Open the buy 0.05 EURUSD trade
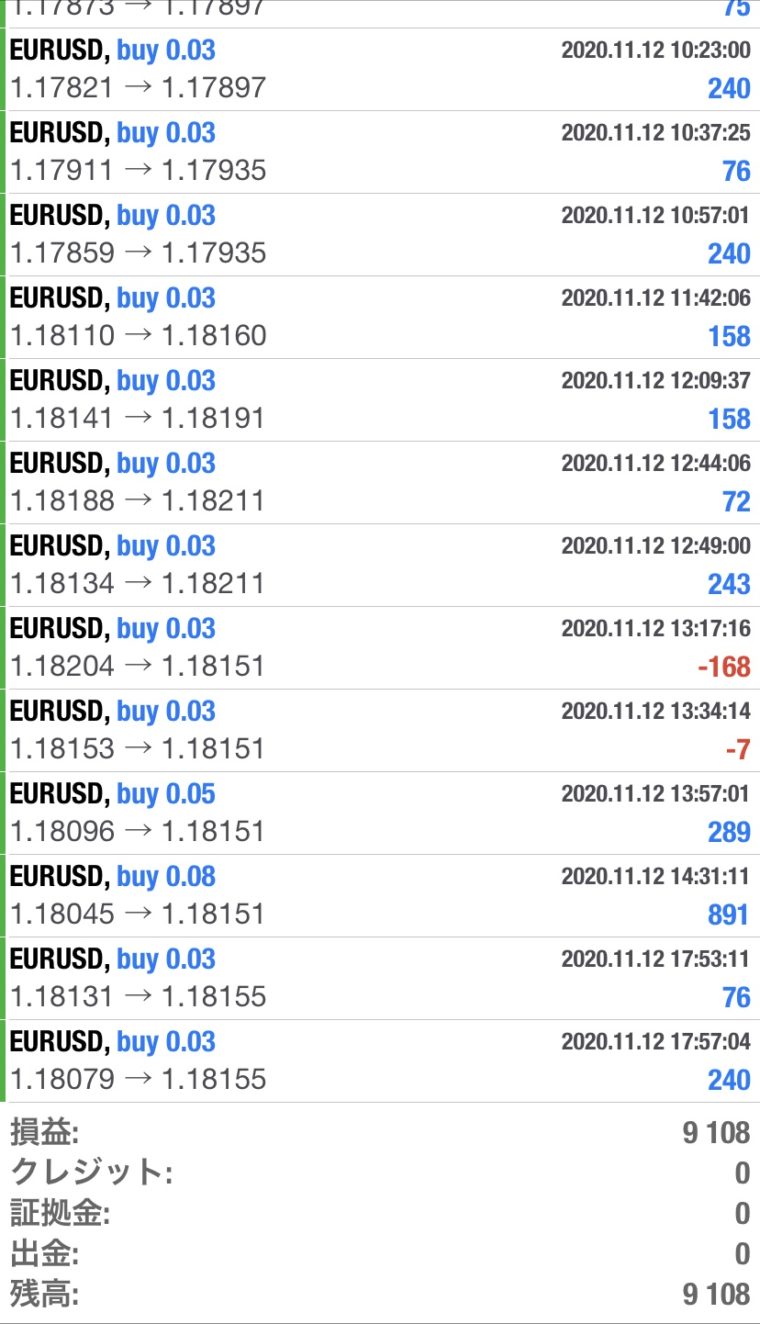The width and height of the screenshot is (760, 1324). click(380, 813)
